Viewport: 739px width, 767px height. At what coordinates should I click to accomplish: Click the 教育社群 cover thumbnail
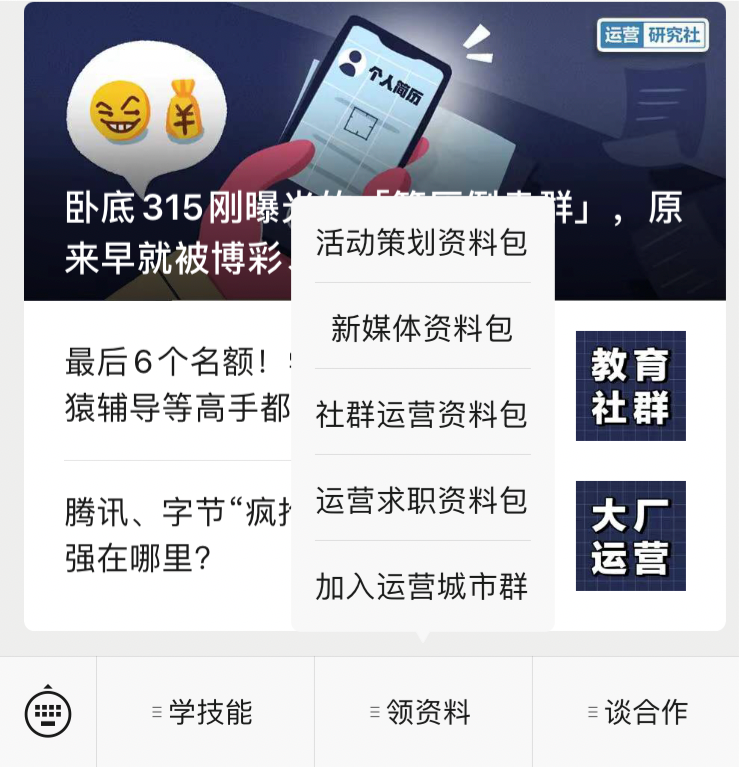coord(630,386)
